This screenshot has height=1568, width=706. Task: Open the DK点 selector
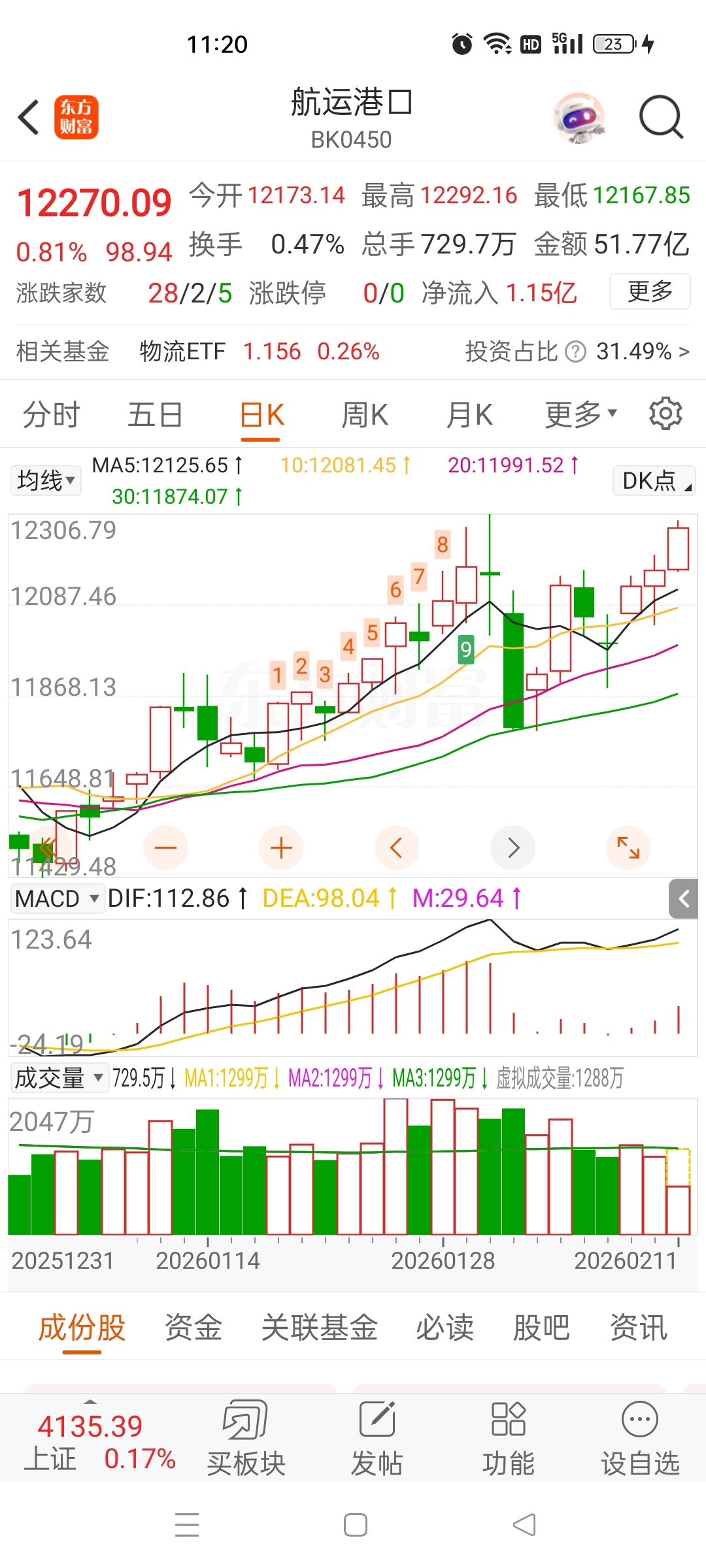tap(654, 481)
